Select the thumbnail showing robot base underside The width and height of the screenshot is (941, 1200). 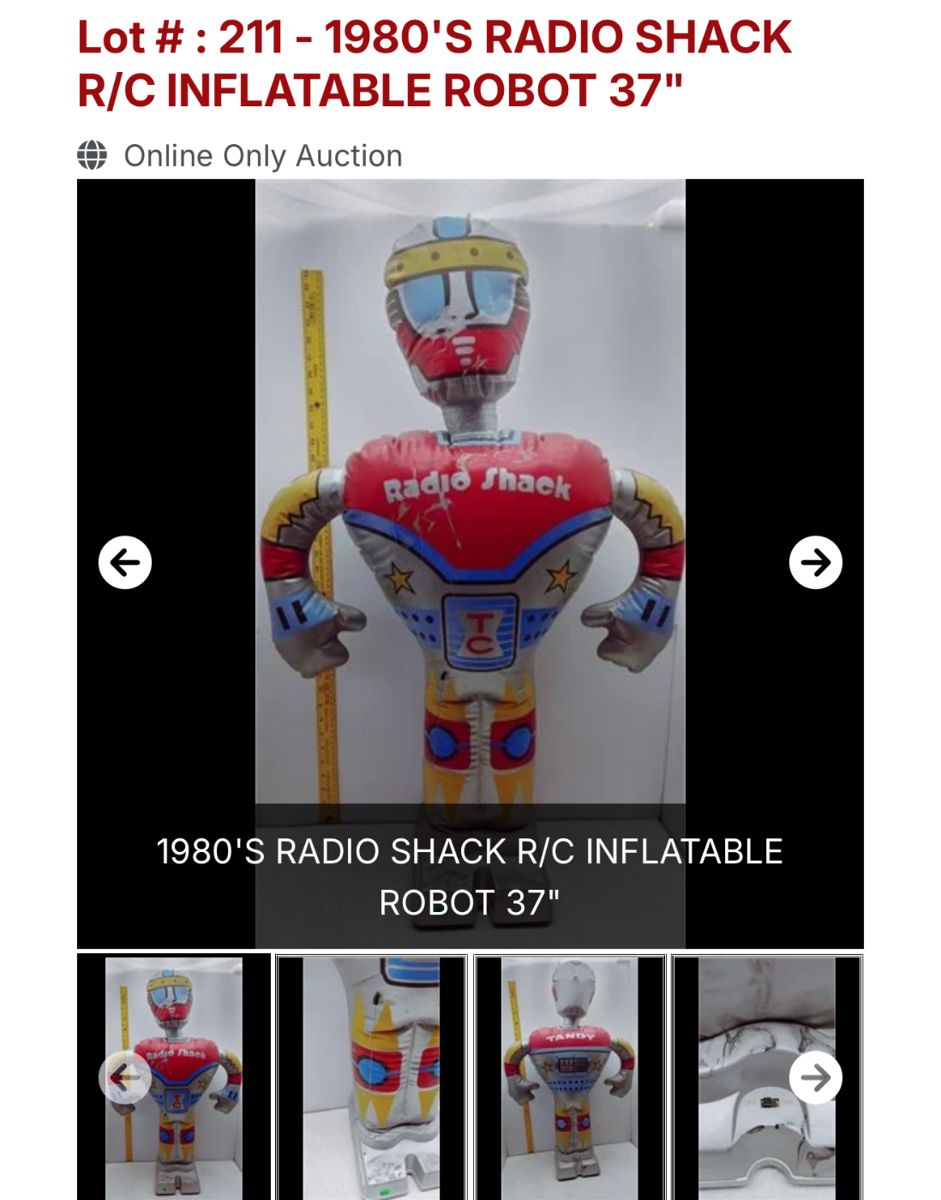tap(750, 1076)
